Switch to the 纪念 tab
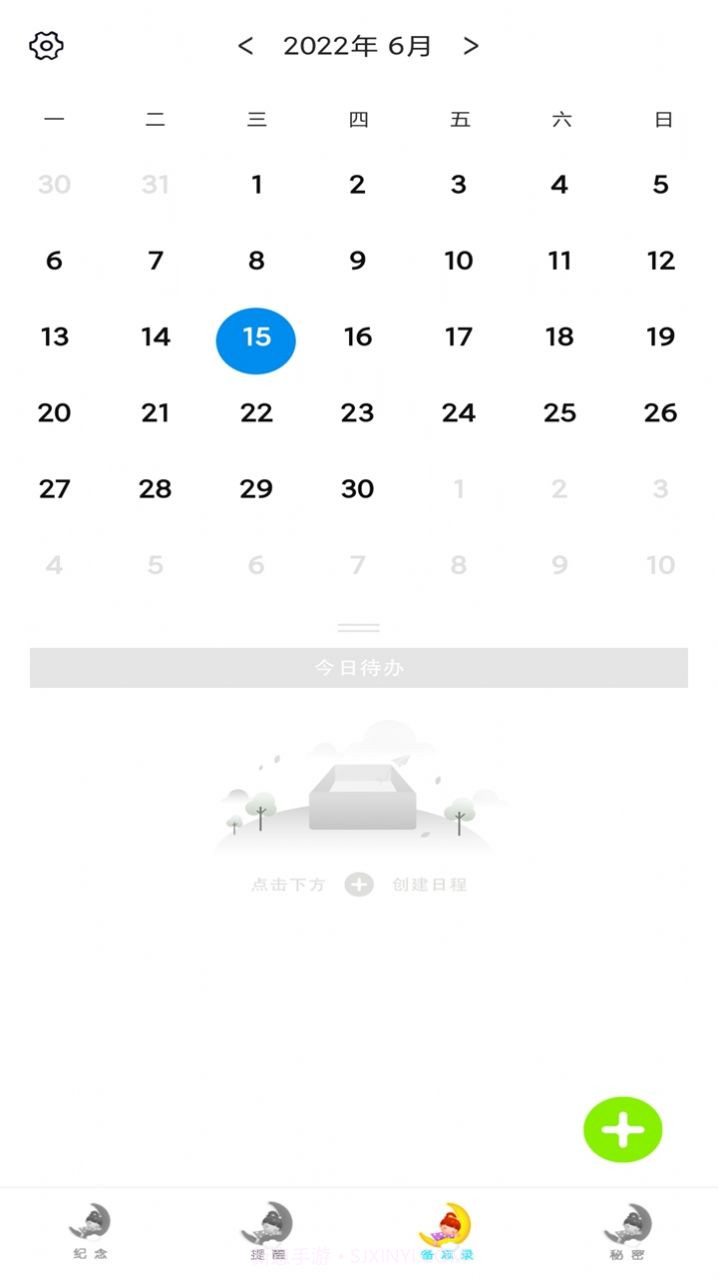The width and height of the screenshot is (718, 1278). click(x=90, y=1231)
